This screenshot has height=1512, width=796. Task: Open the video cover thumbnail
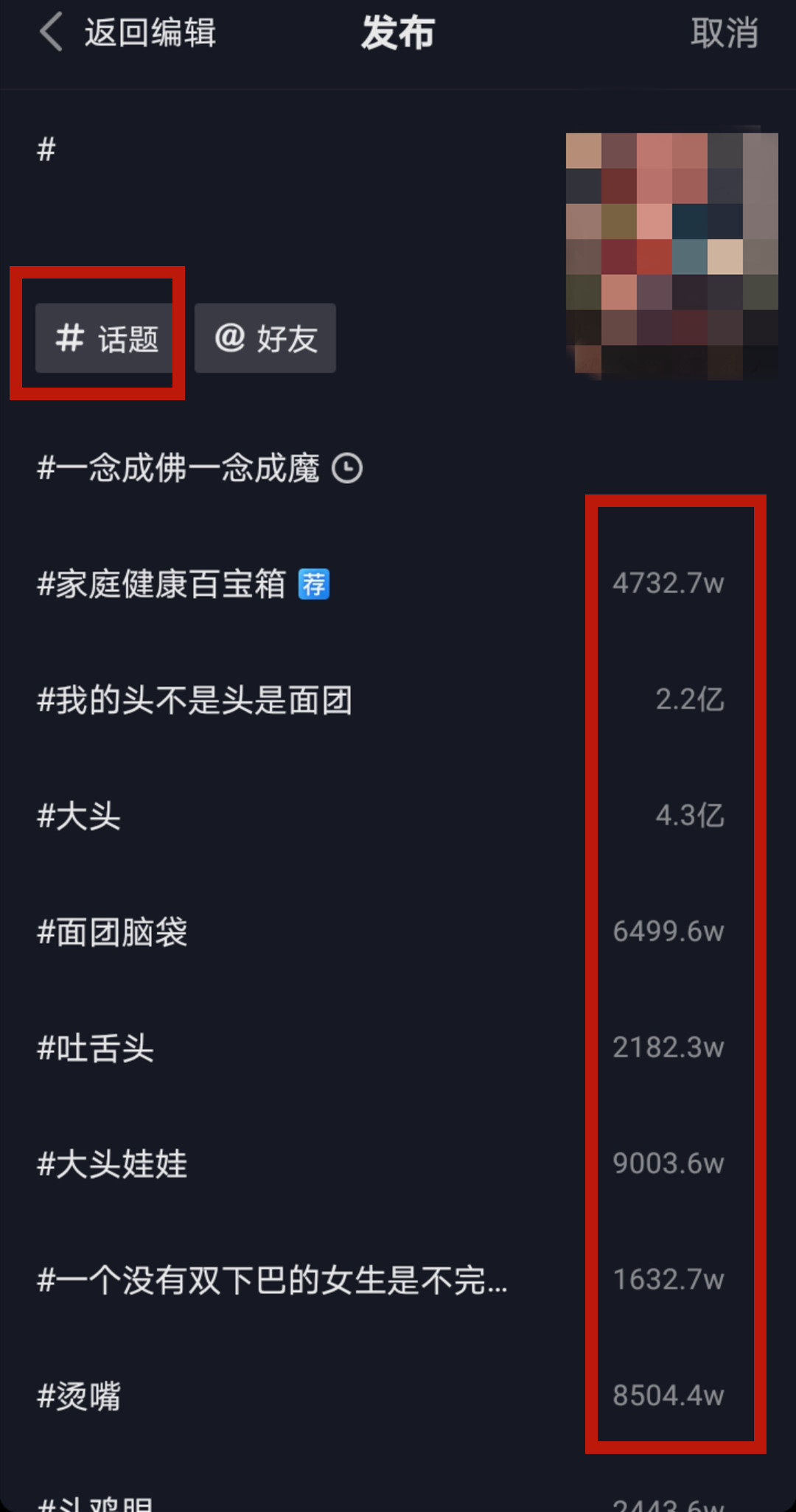tap(671, 256)
